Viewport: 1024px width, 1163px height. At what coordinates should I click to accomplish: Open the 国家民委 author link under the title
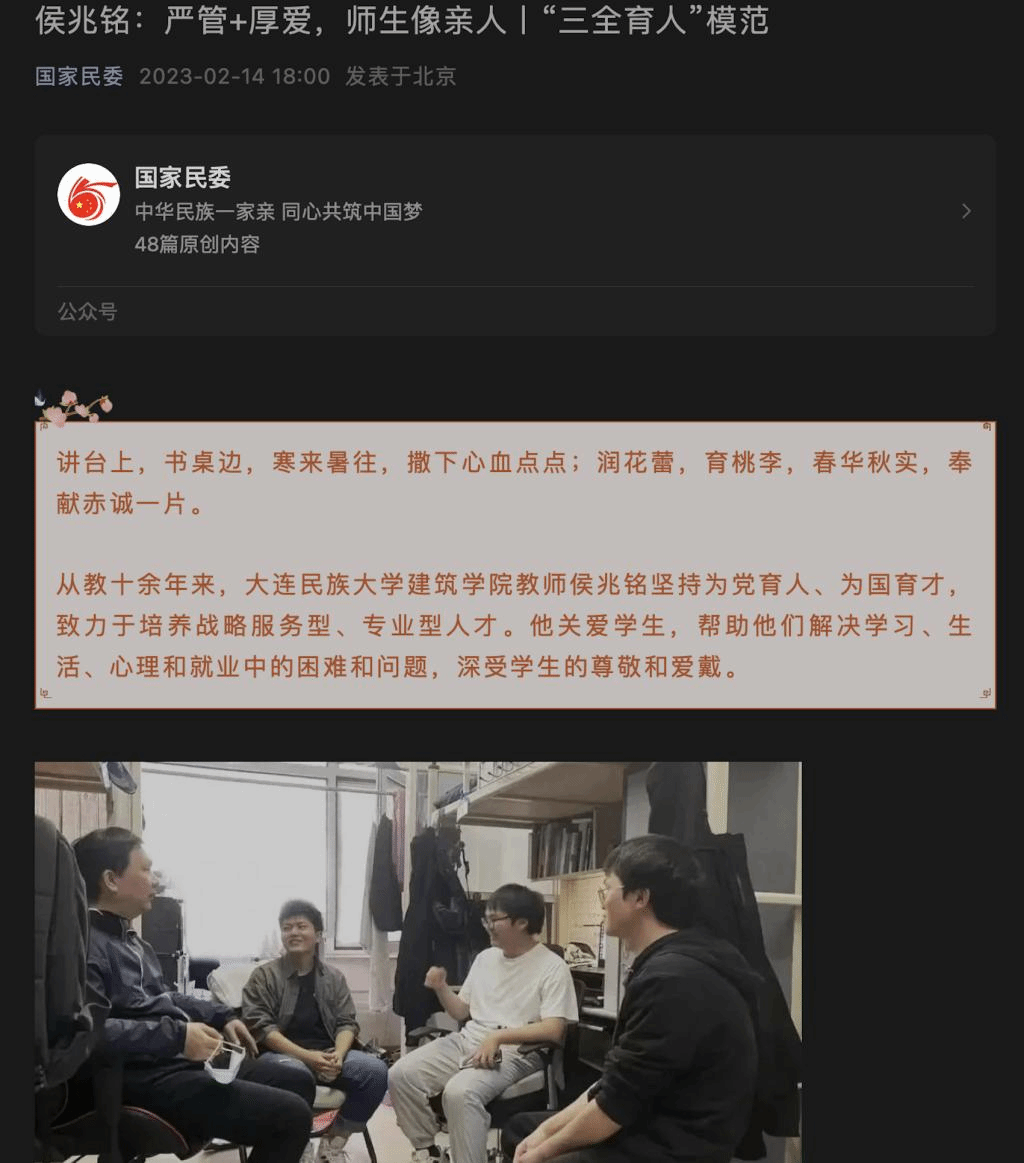pyautogui.click(x=79, y=77)
